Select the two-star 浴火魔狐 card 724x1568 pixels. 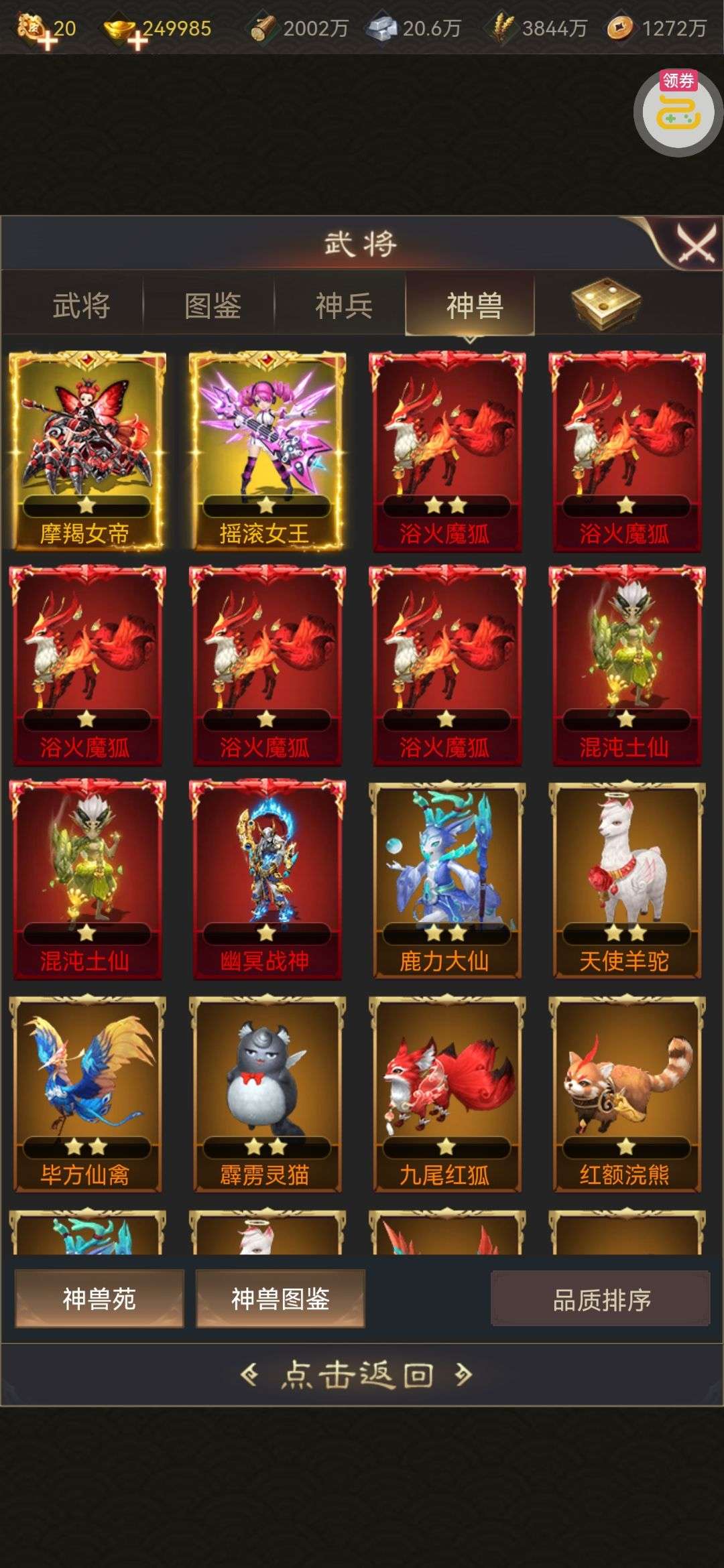(446, 450)
